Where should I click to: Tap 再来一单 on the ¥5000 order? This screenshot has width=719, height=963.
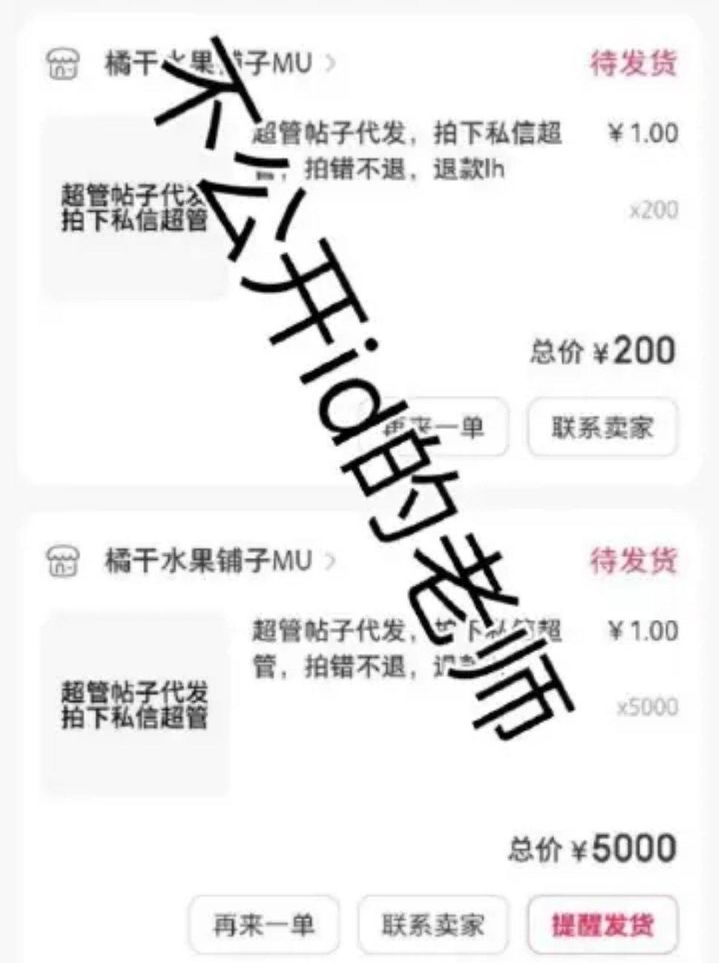tap(264, 924)
